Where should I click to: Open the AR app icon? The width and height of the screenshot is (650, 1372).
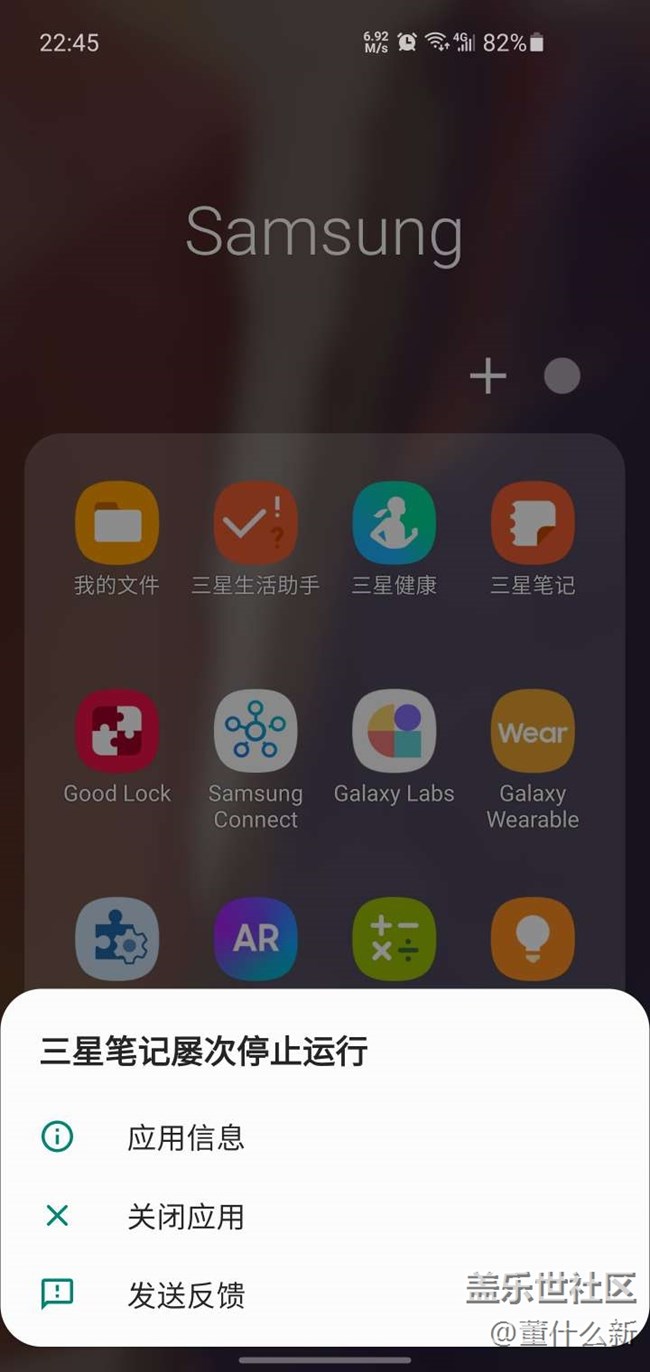(256, 938)
